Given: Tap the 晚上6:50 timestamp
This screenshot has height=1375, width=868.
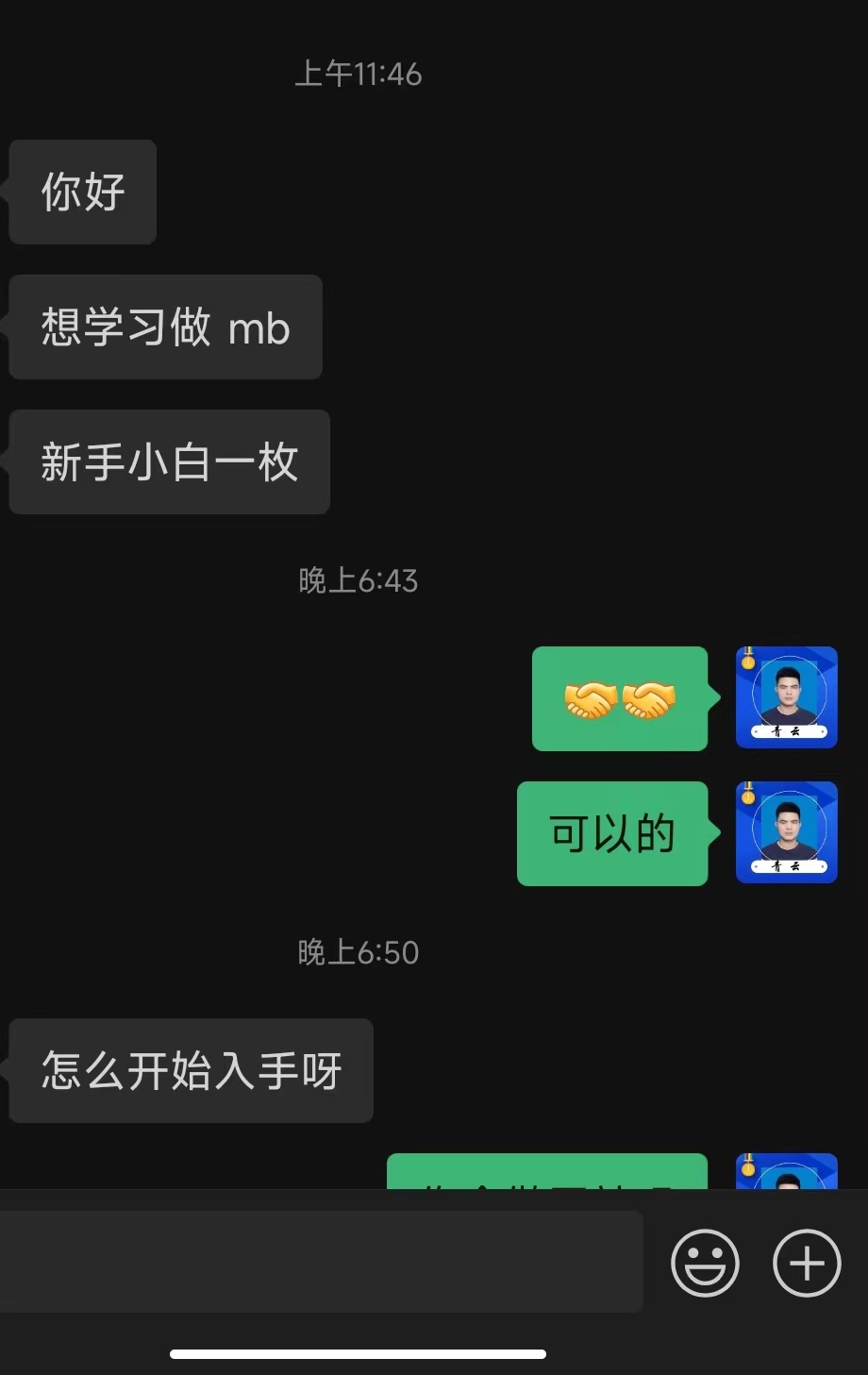Looking at the screenshot, I should coord(359,952).
